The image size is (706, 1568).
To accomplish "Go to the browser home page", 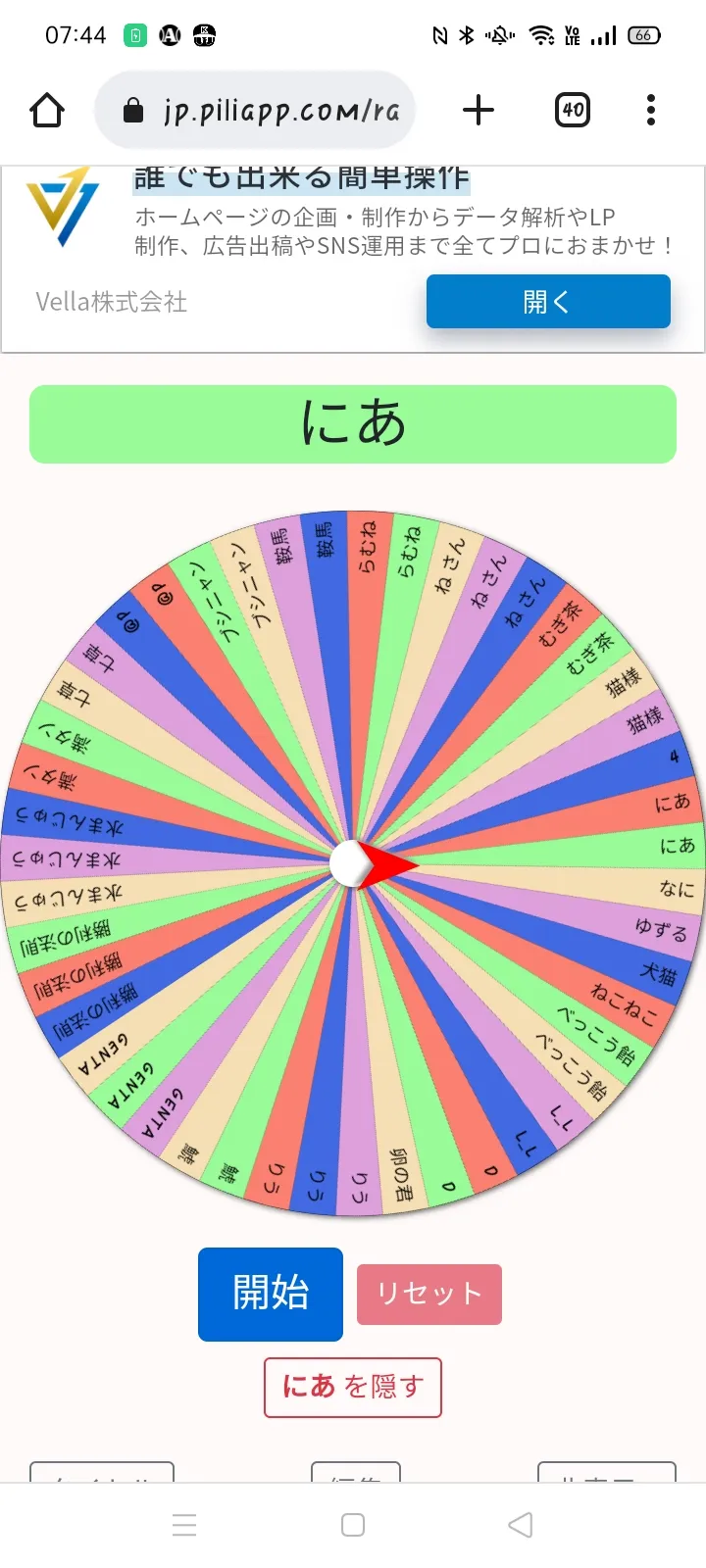I will coord(47,110).
